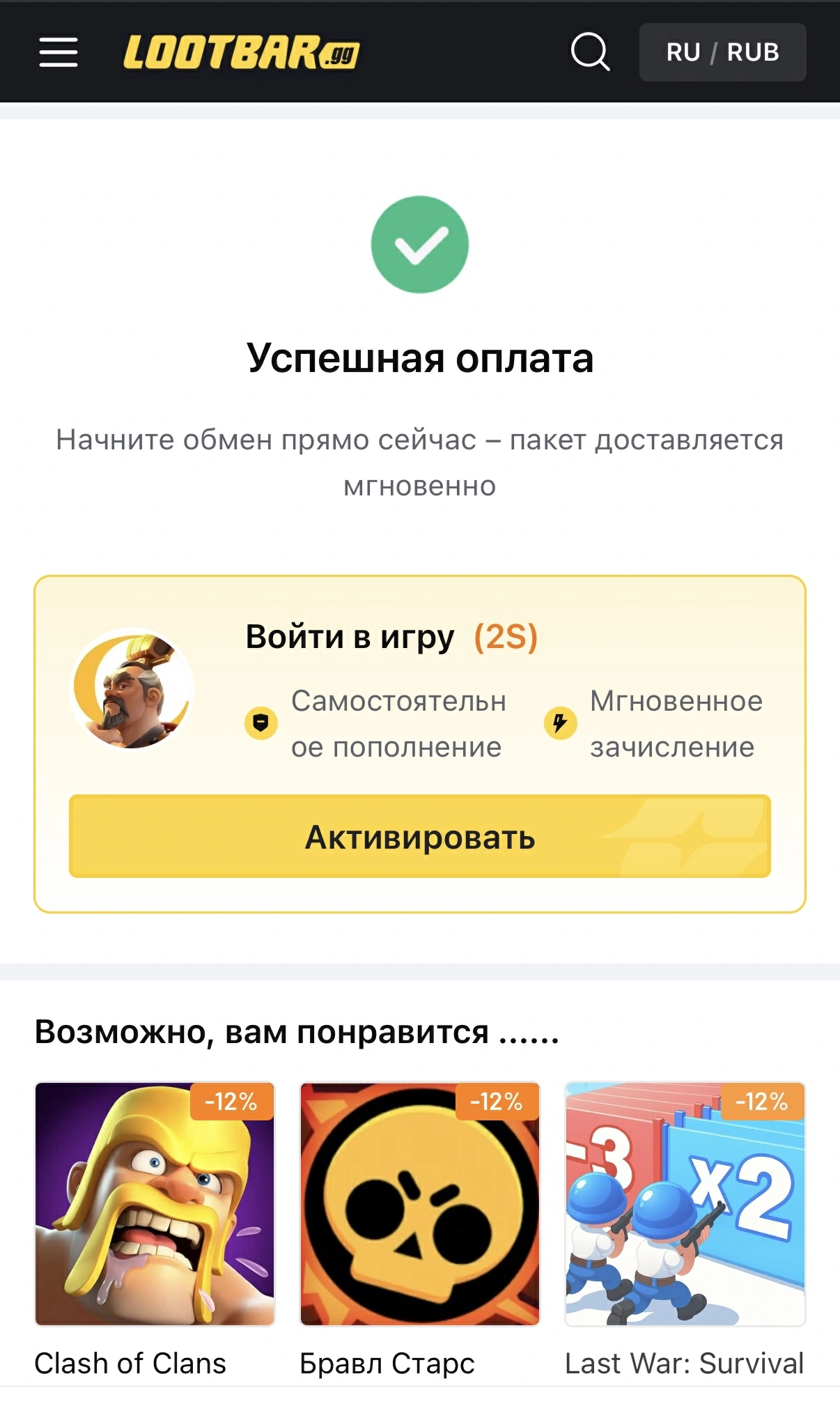Viewport: 840px width, 1404px height.
Task: Open the search icon
Action: point(590,52)
